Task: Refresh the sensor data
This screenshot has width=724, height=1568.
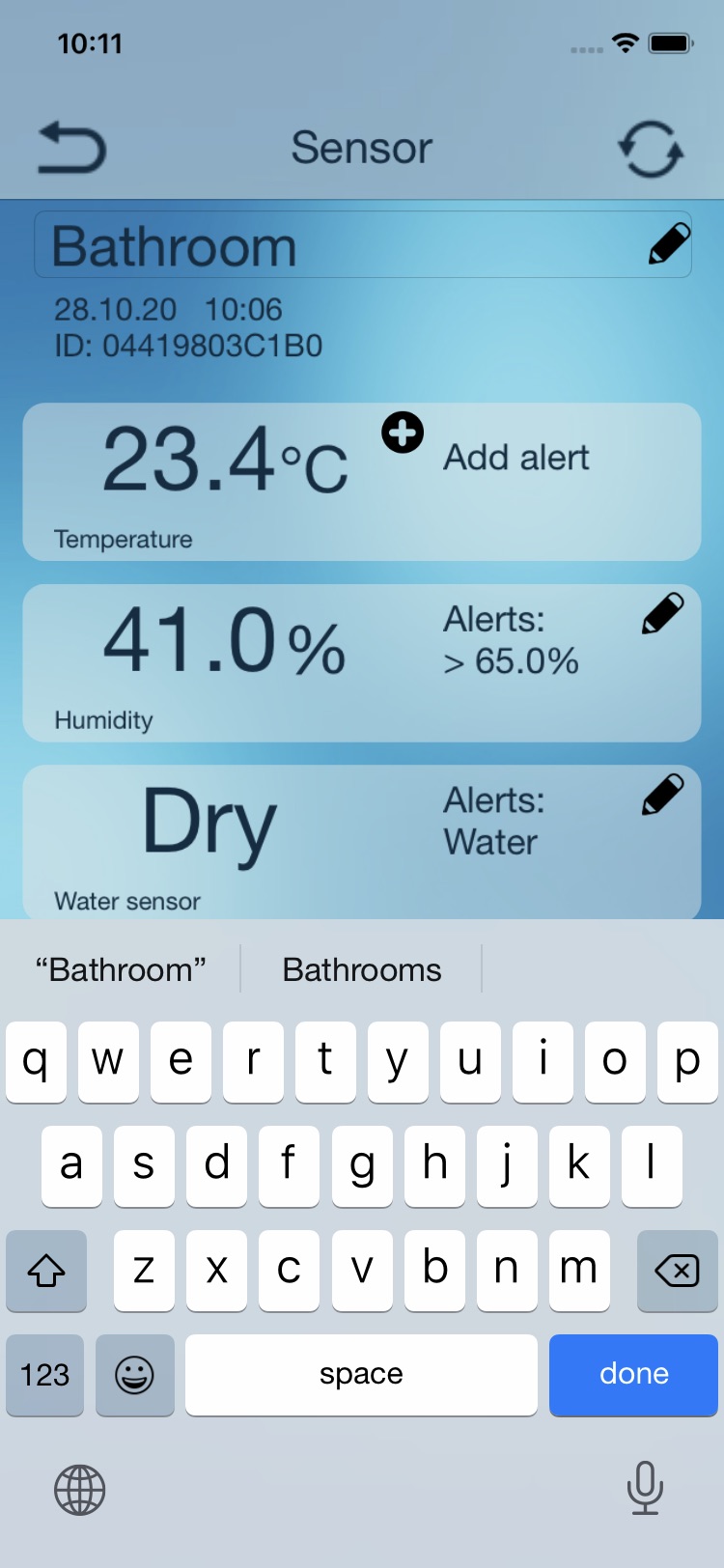Action: coord(651,149)
